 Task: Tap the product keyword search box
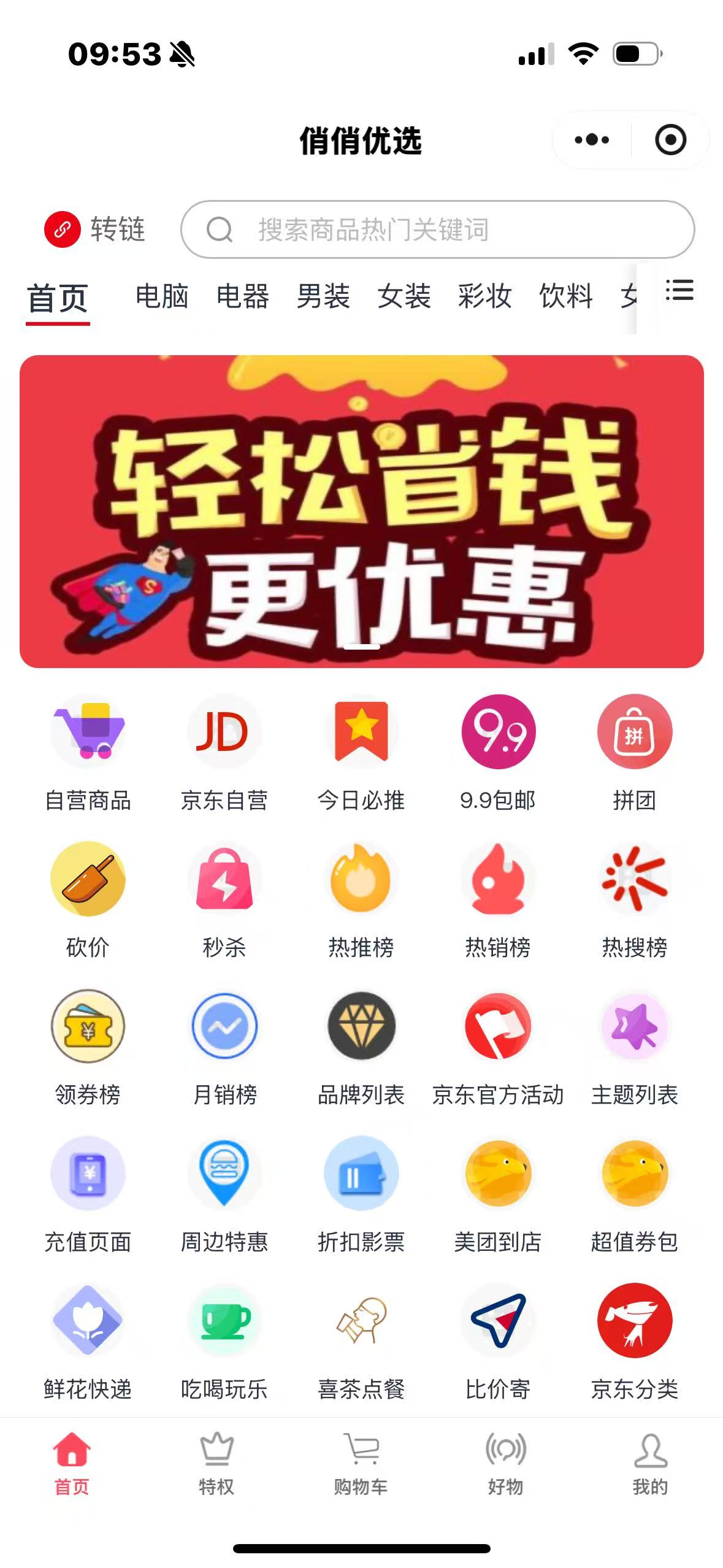(x=437, y=229)
